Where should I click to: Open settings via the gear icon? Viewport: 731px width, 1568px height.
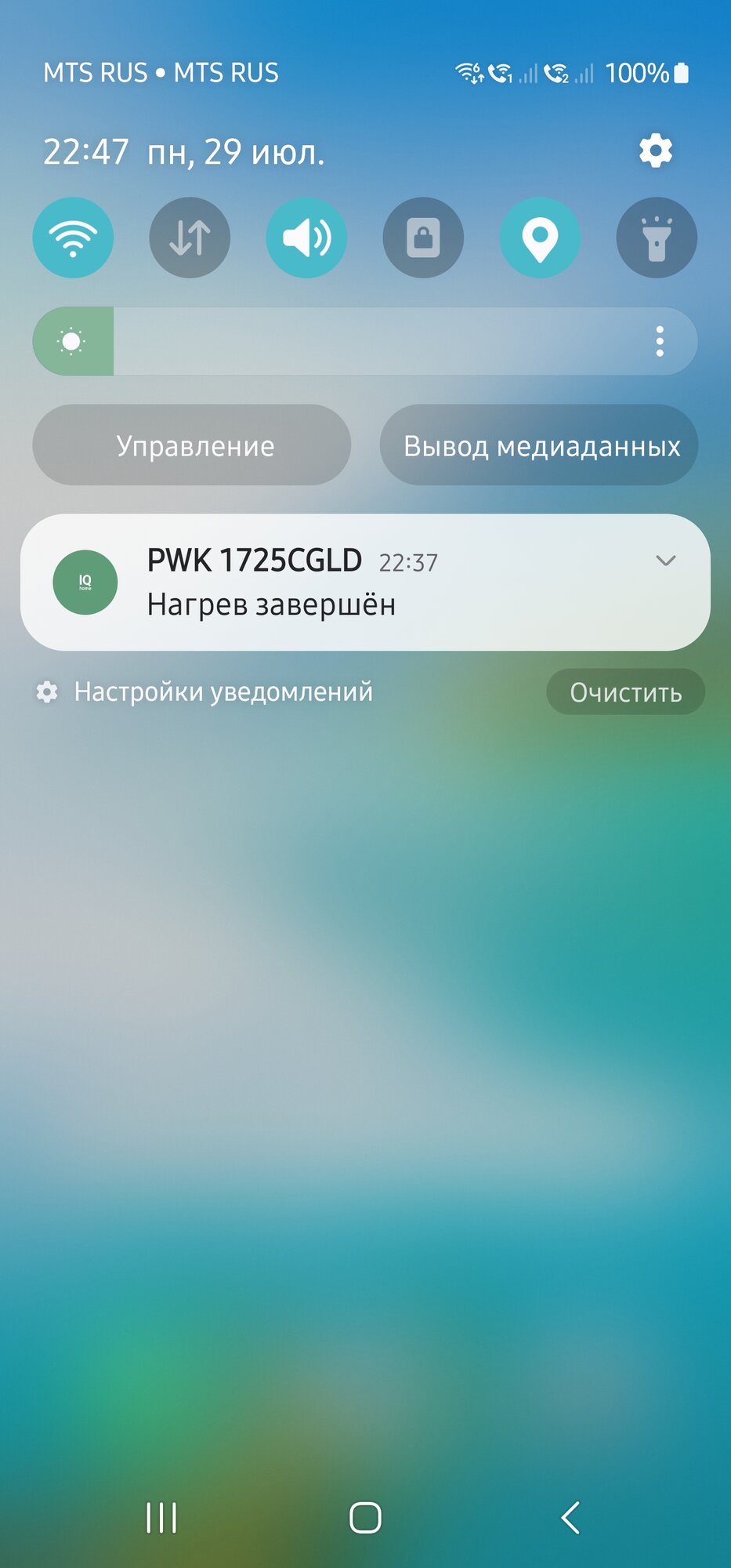(655, 151)
